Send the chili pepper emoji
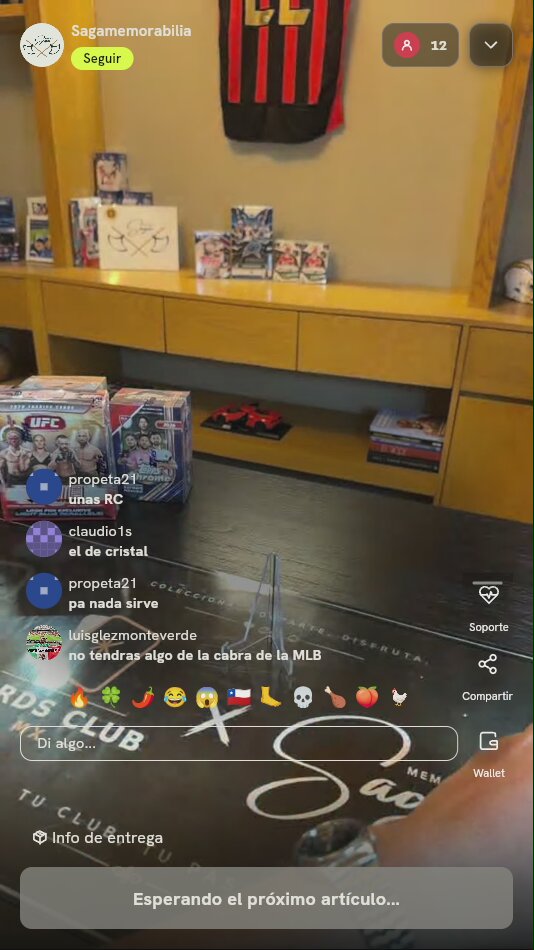This screenshot has height=950, width=534. pos(143,697)
